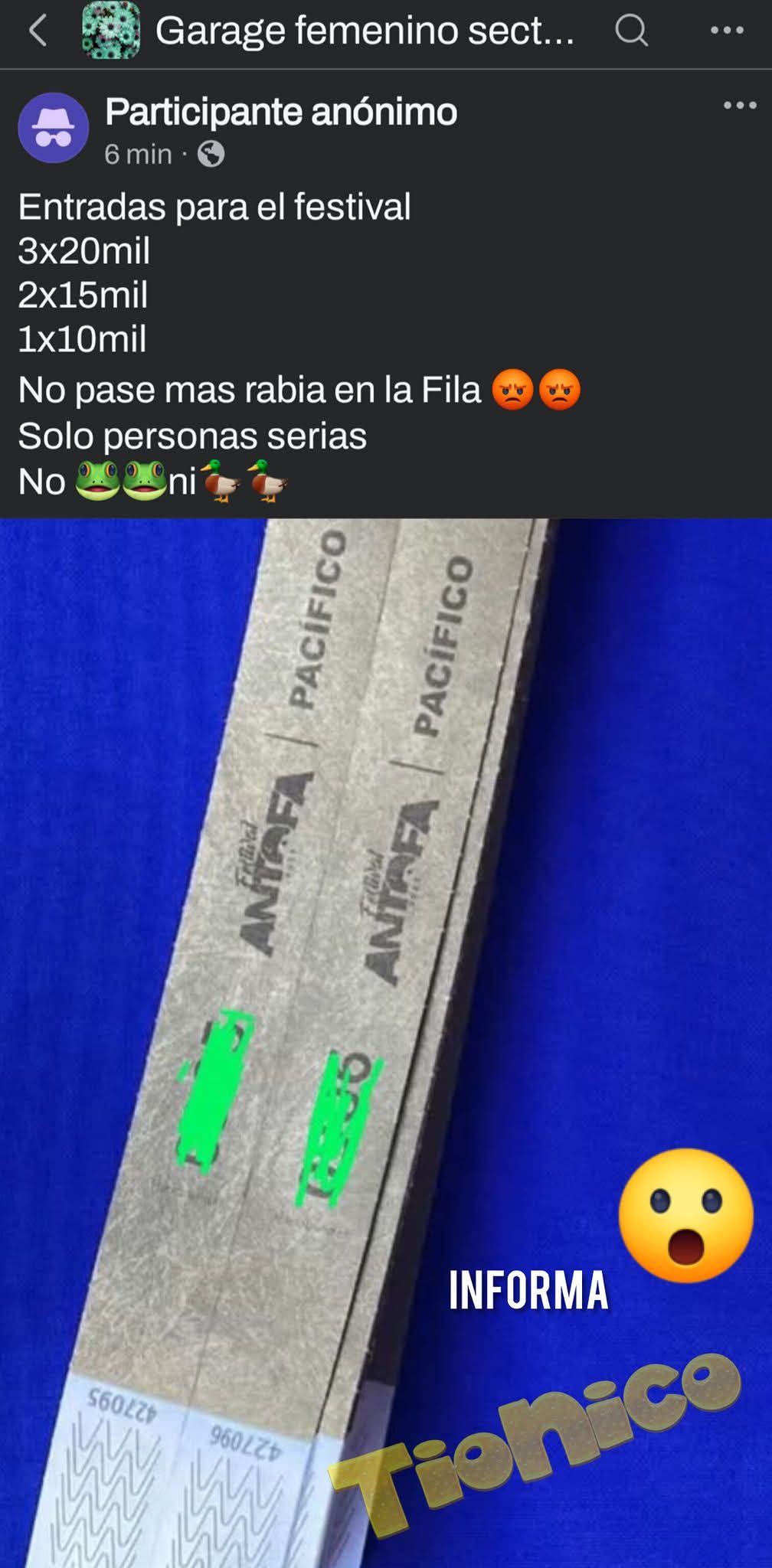Search within the Garage femenino group
The image size is (772, 1568).
632,31
